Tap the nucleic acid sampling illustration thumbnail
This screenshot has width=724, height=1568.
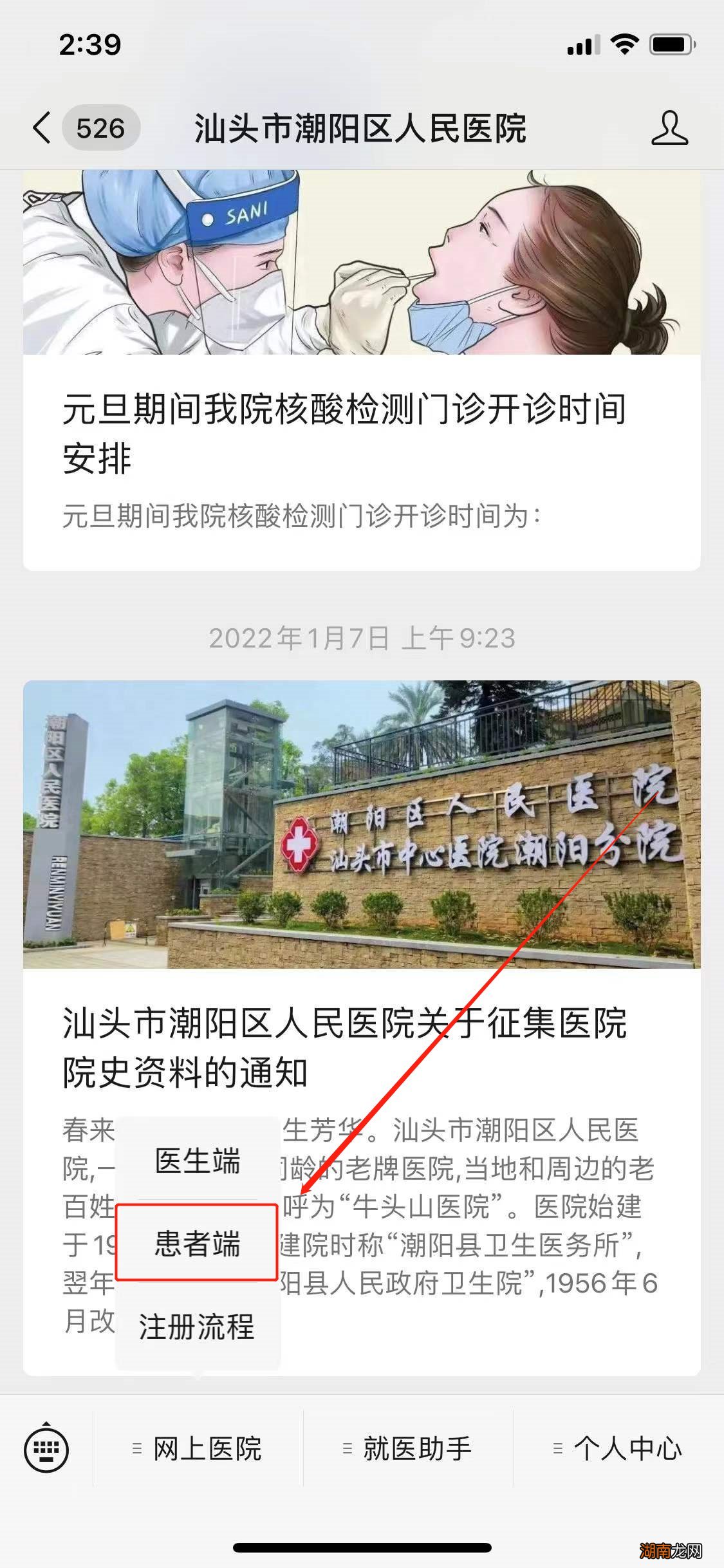point(362,264)
